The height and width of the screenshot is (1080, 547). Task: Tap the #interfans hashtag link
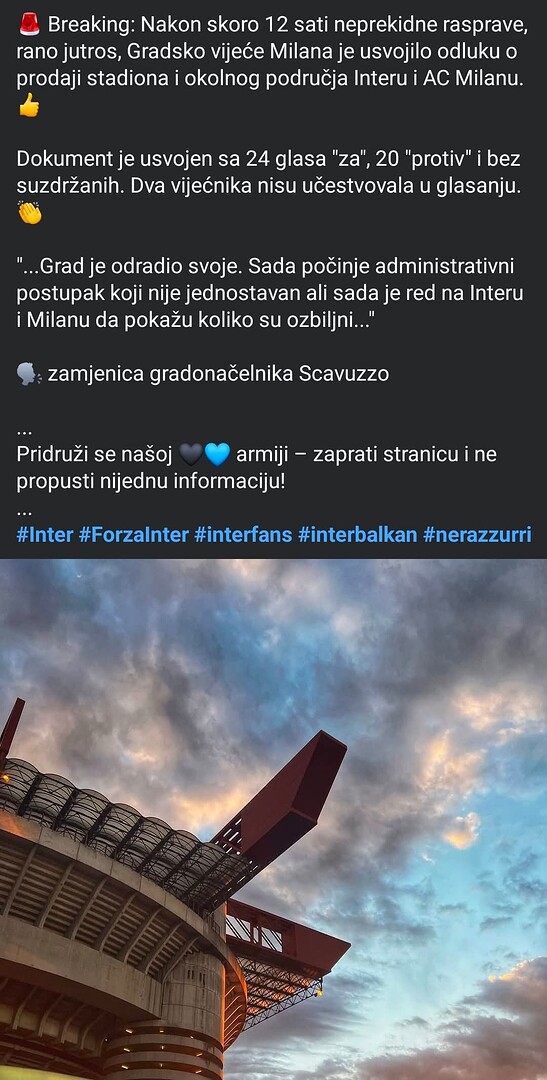pyautogui.click(x=243, y=534)
